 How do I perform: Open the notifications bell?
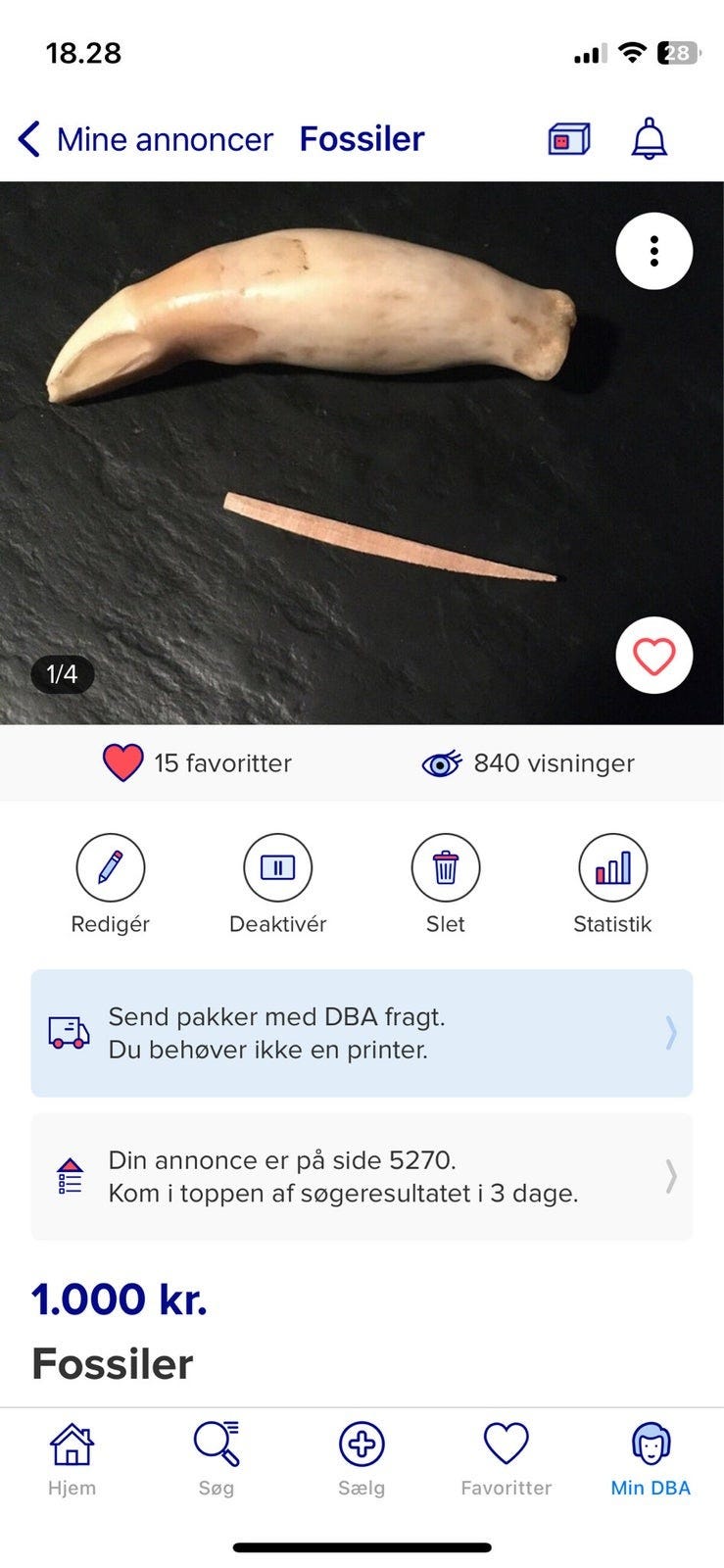coord(649,139)
